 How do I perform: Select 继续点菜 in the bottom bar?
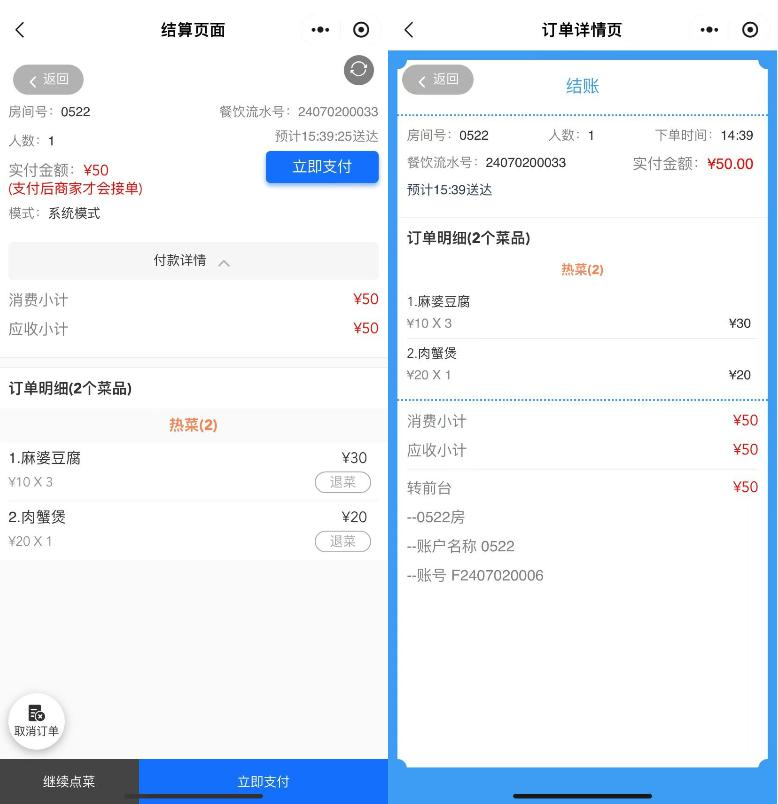(x=69, y=782)
